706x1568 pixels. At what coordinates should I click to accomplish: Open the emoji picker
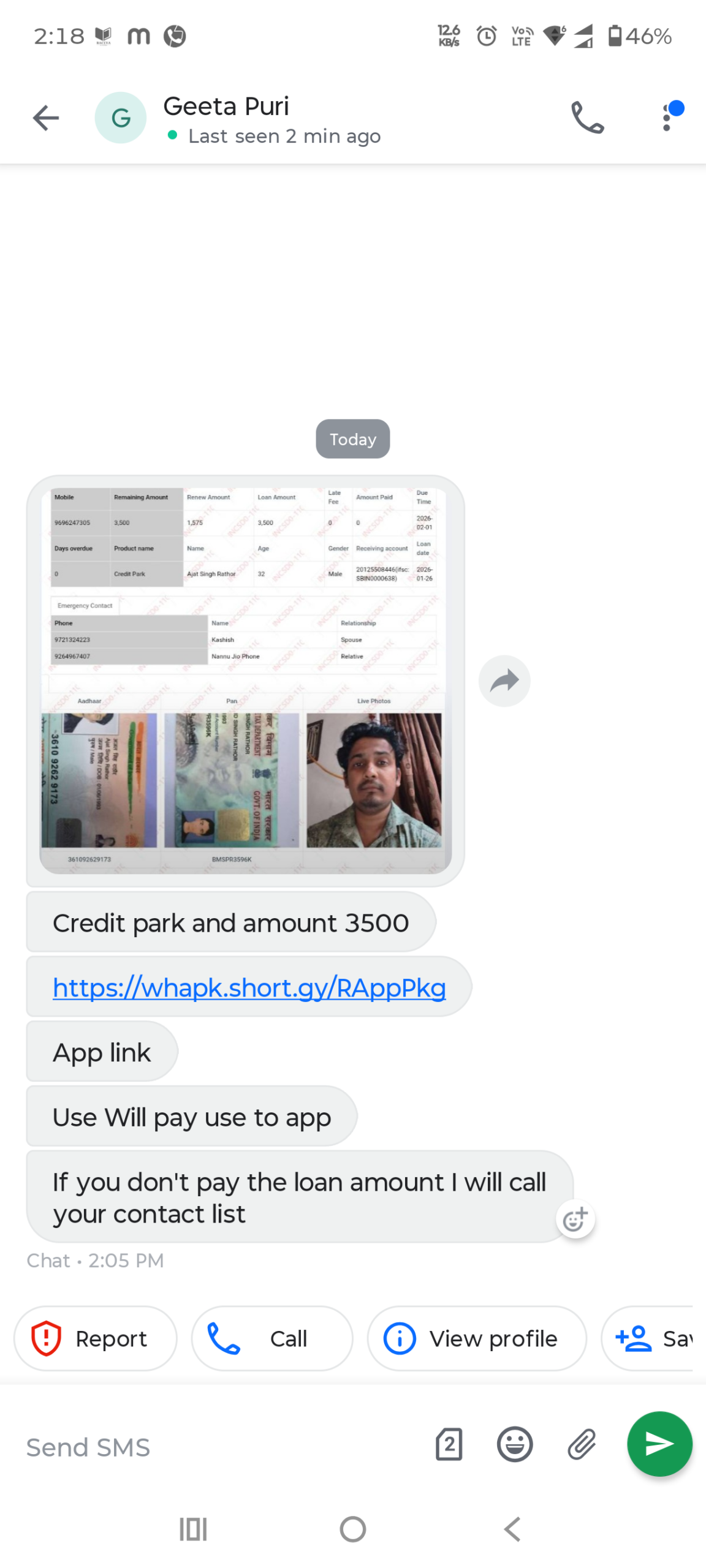pyautogui.click(x=514, y=1444)
